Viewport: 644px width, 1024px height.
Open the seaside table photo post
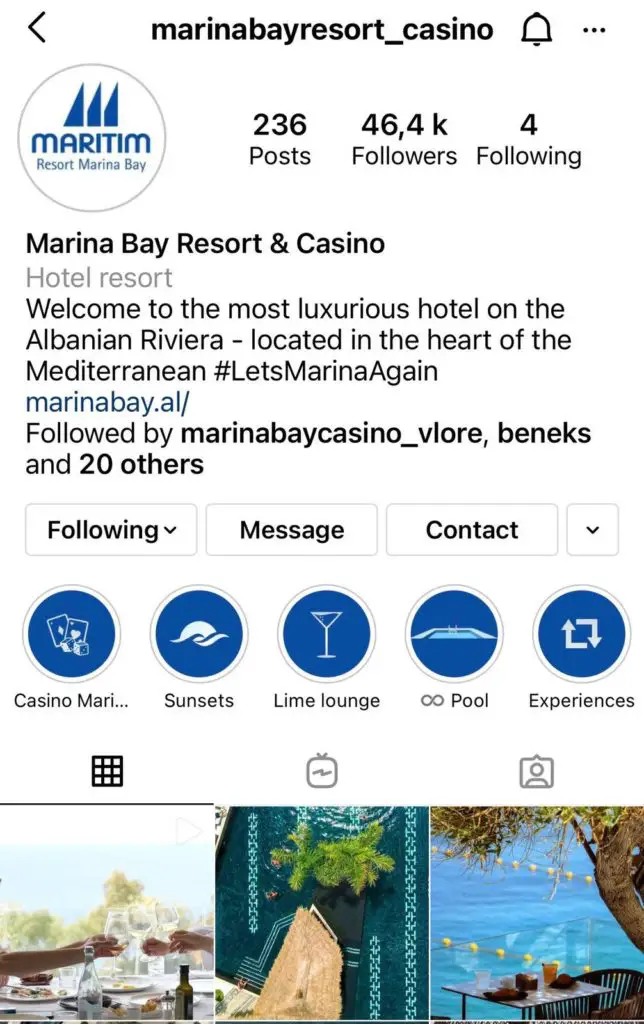coord(537,913)
